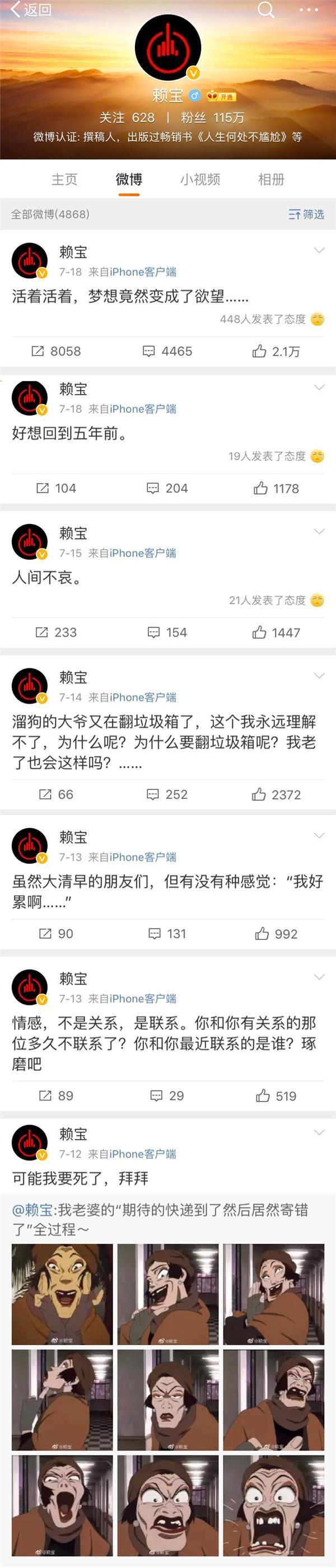Screen dimensions: 336x1568
Task: Switch to the 相册 tab
Action: (271, 180)
